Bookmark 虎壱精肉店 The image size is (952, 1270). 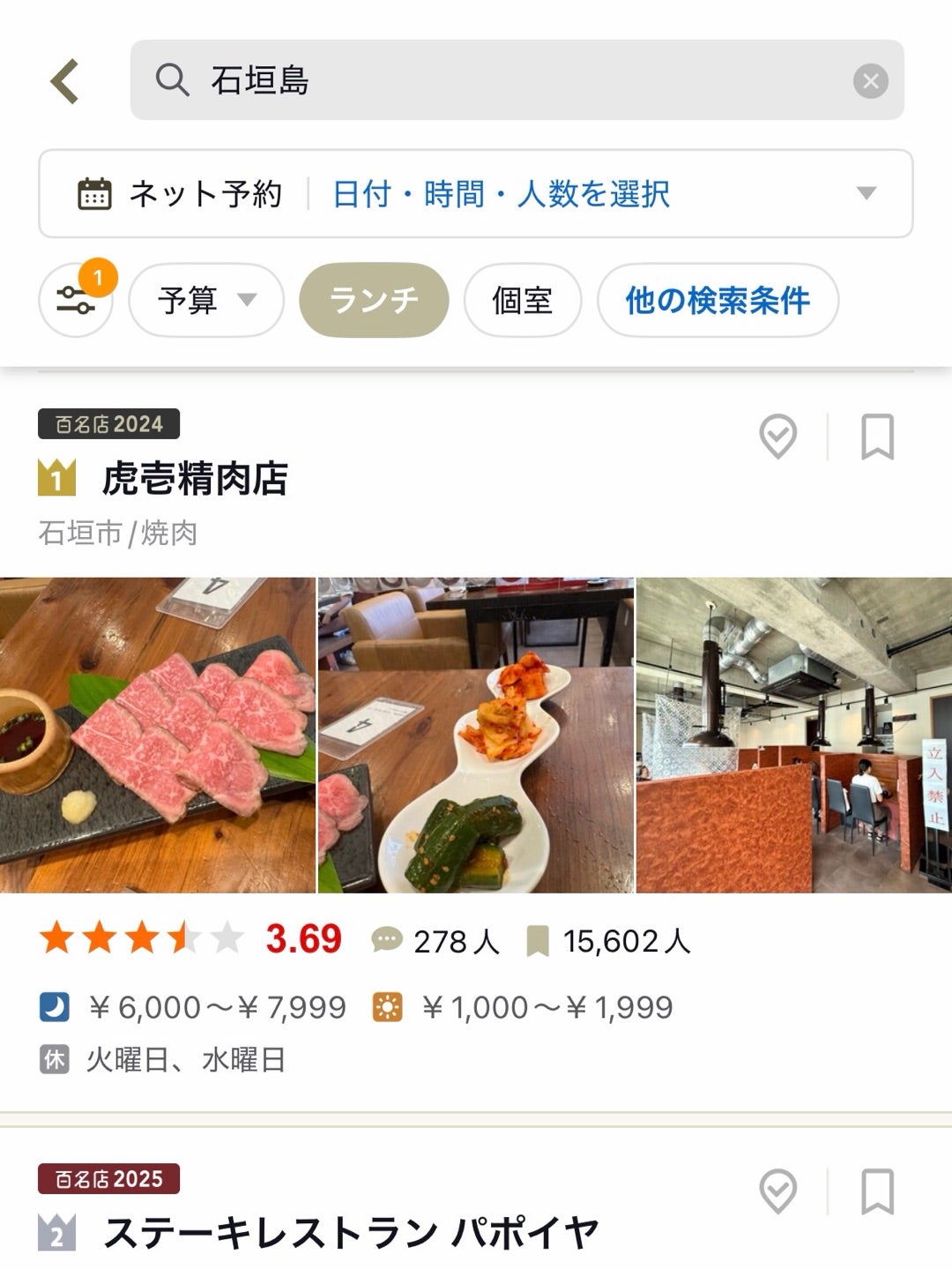876,437
